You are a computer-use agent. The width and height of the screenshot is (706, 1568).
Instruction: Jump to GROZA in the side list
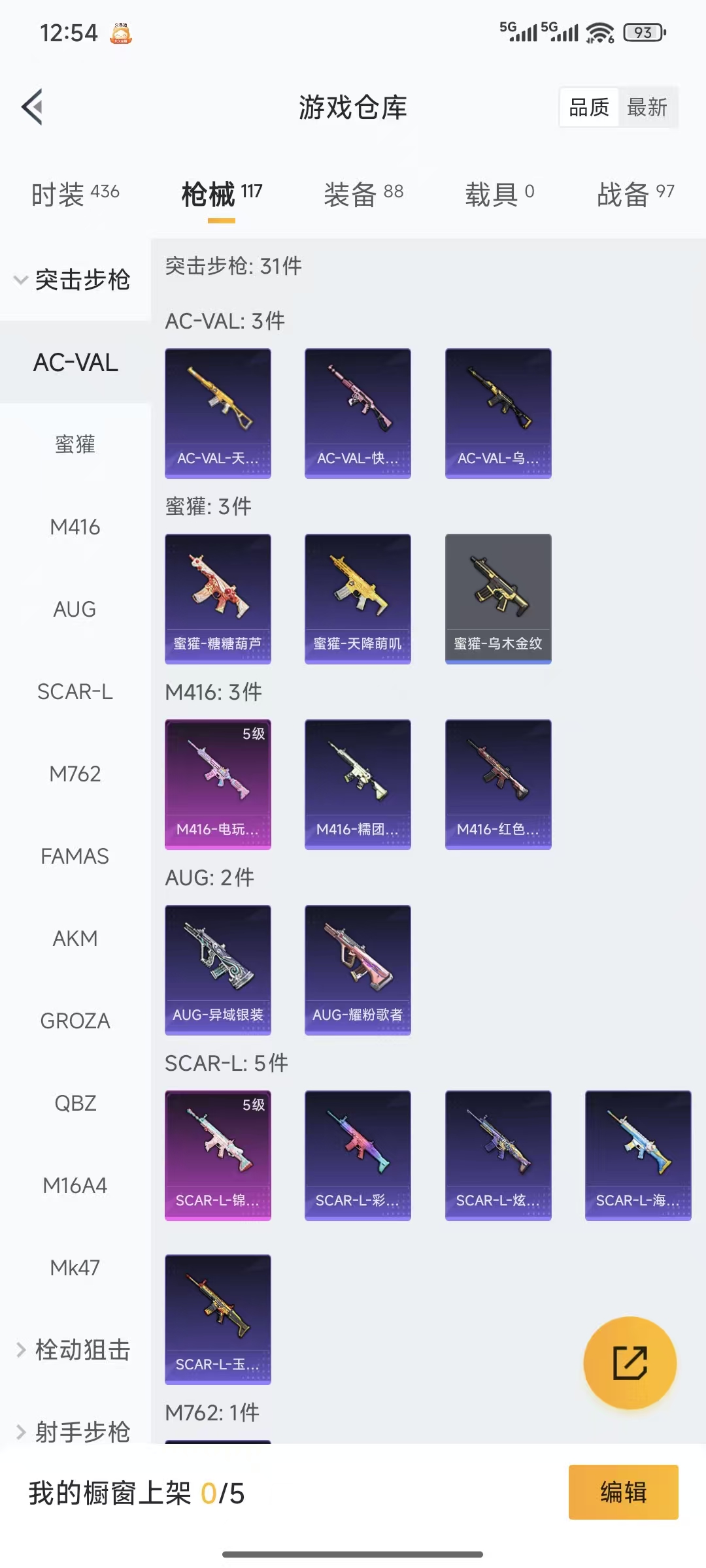(75, 1021)
